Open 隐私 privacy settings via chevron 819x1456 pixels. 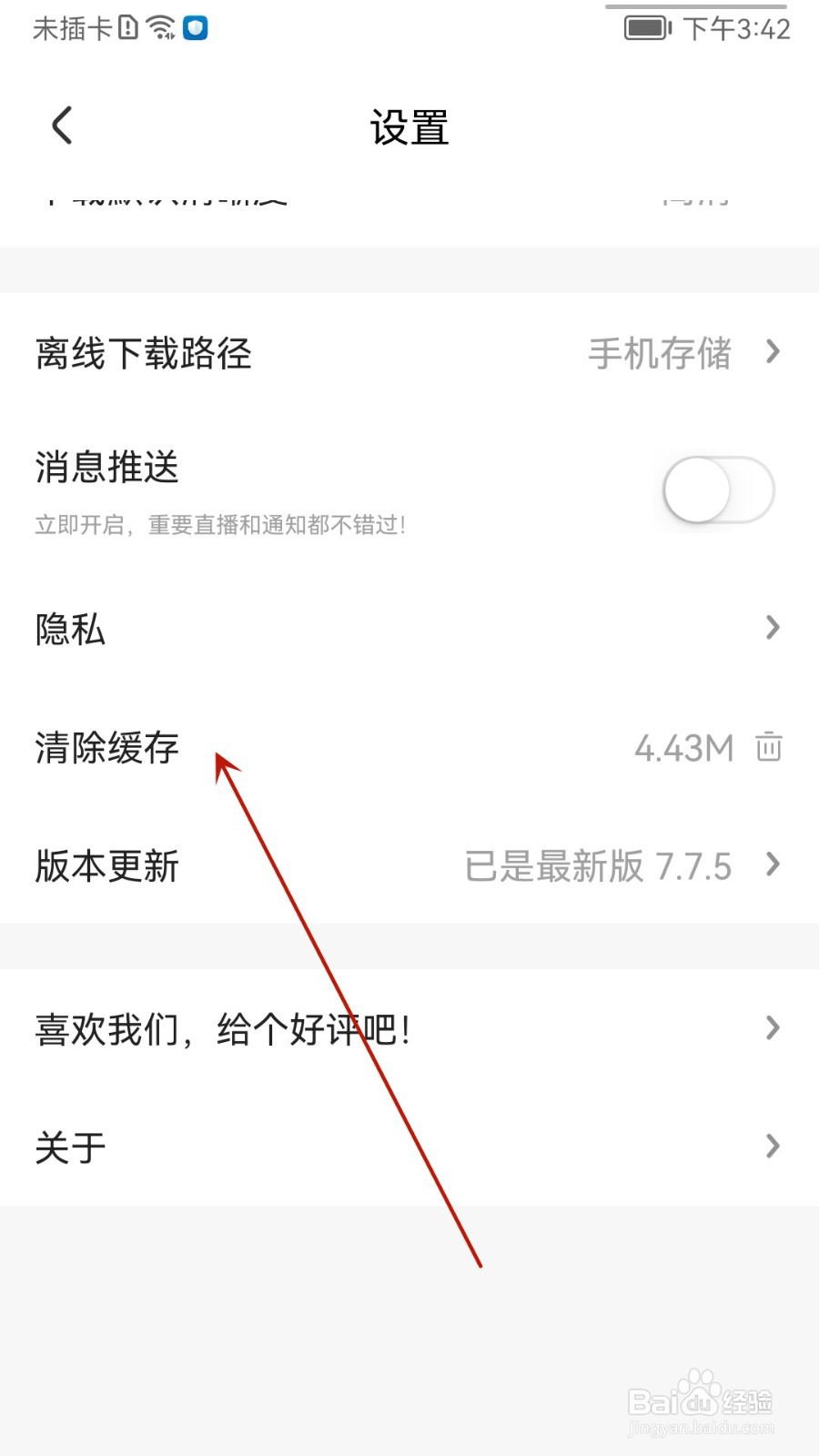(x=773, y=628)
